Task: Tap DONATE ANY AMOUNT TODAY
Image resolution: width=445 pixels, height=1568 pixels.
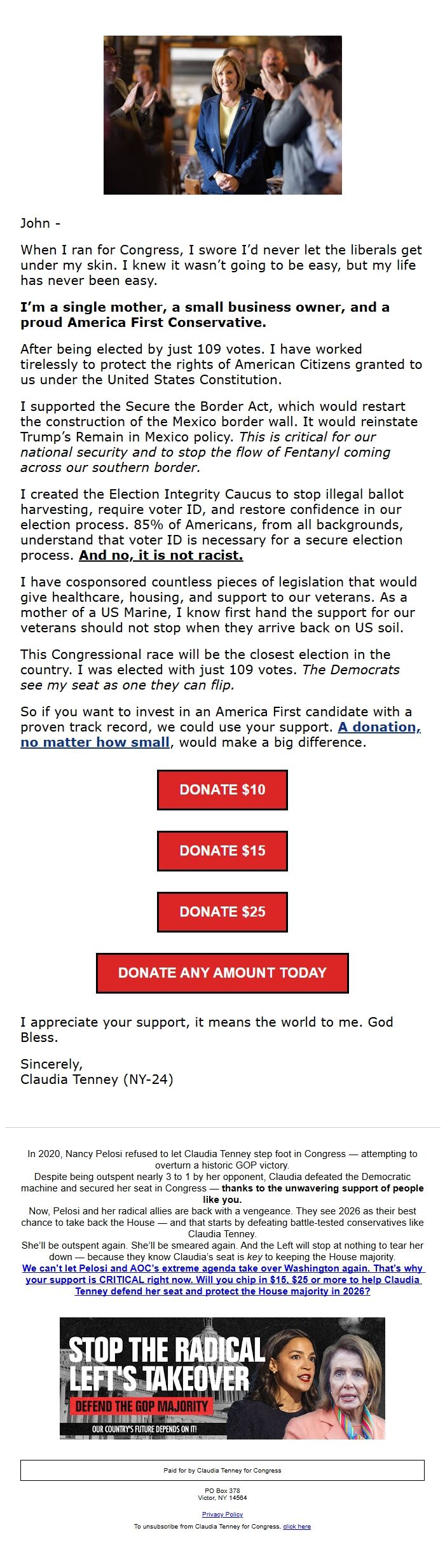Action: [222, 973]
